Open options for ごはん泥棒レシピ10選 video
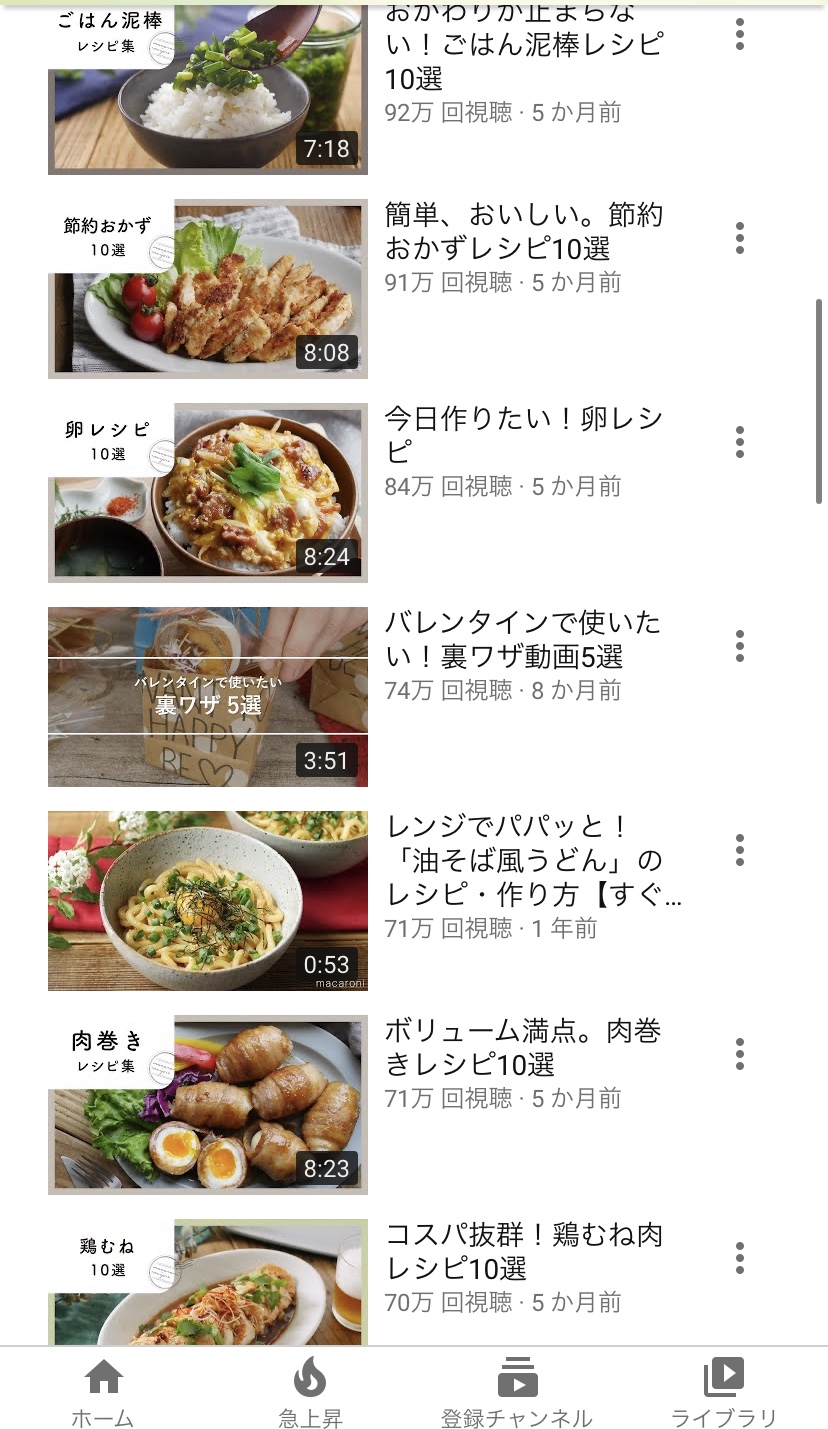This screenshot has width=828, height=1429. [x=740, y=34]
